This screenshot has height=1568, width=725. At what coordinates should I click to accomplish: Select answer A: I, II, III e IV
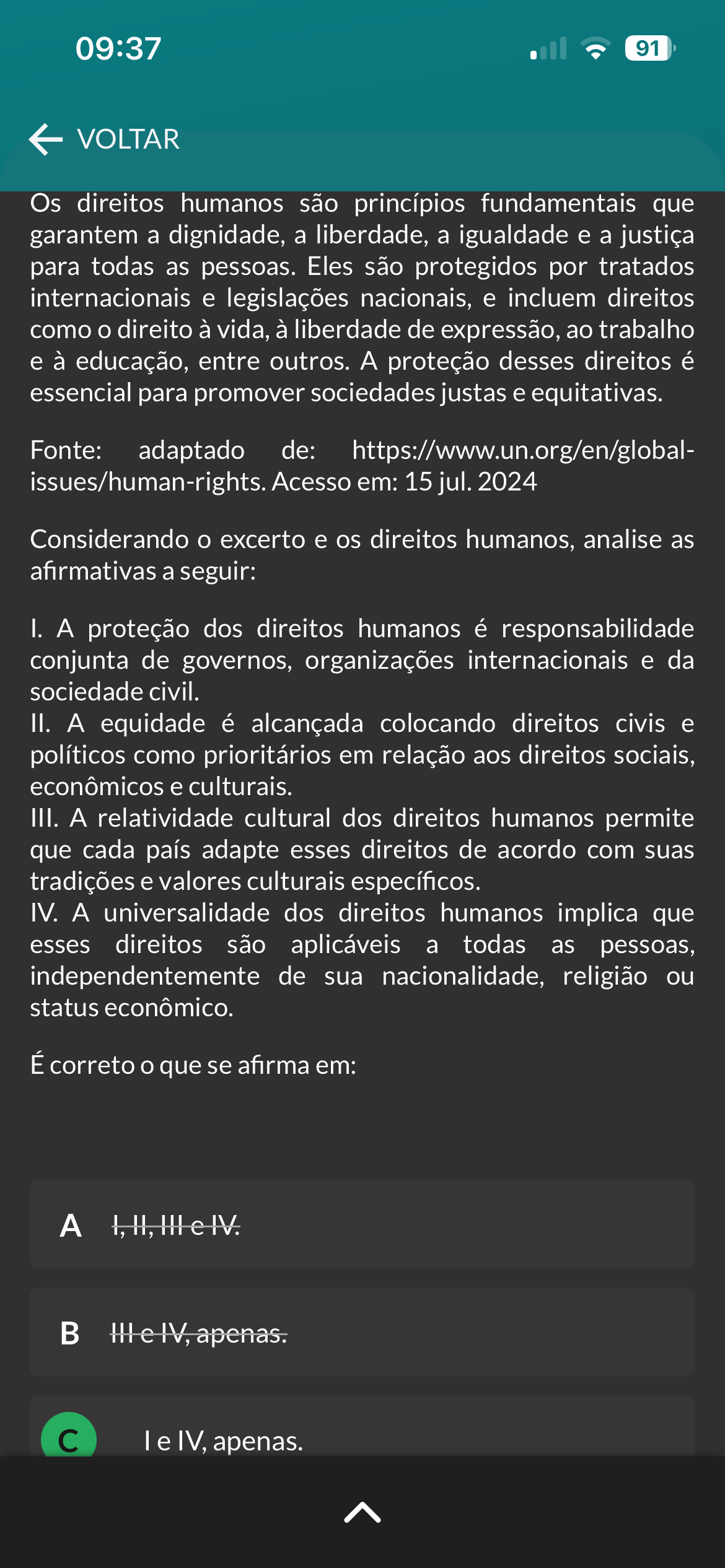(362, 1224)
